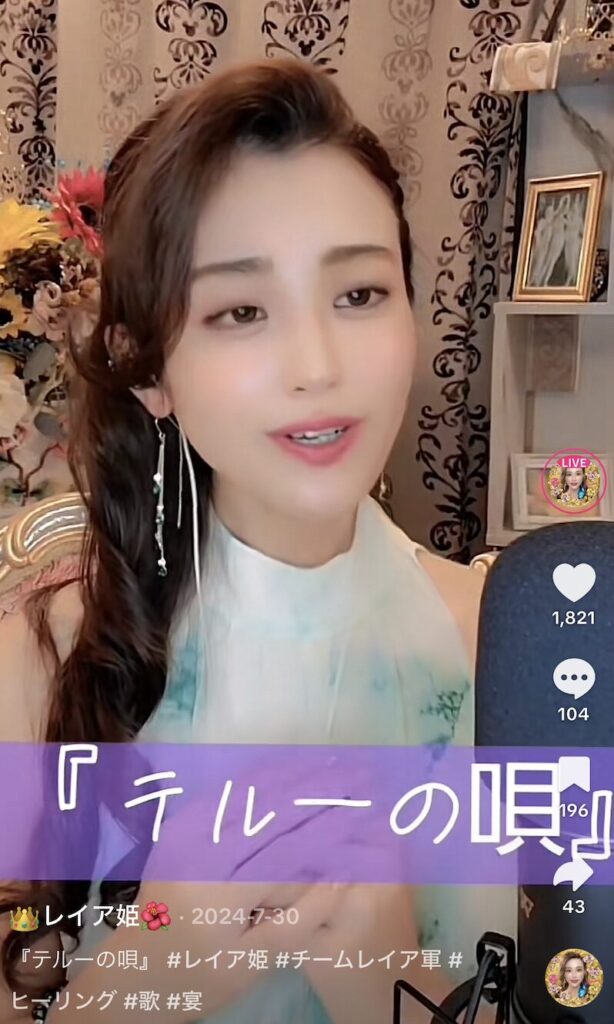Open the spinning sound disc
This screenshot has height=1024, width=614.
574,977
